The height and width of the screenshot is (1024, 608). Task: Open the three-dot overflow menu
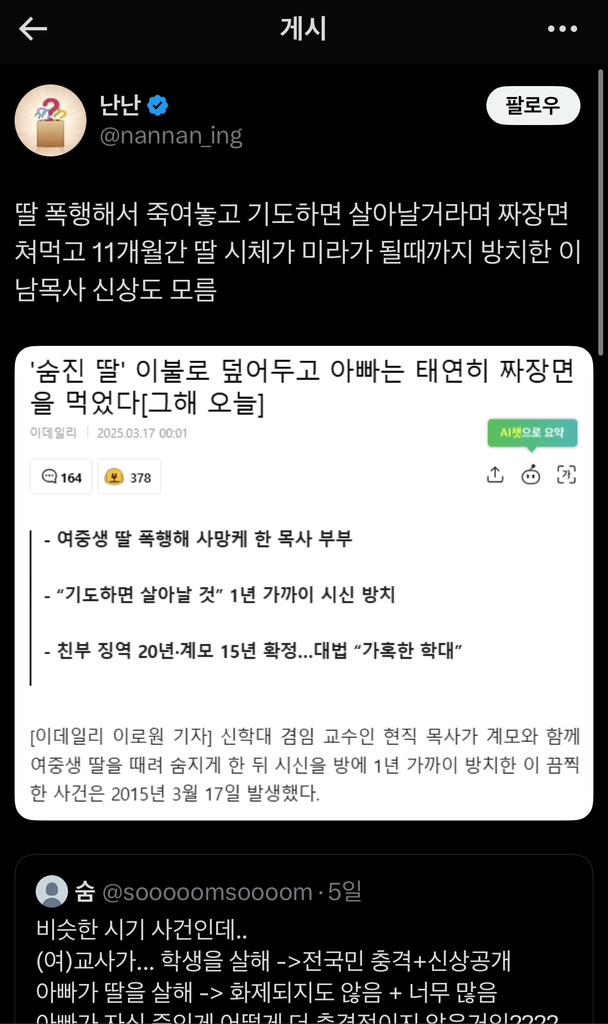pyautogui.click(x=562, y=29)
